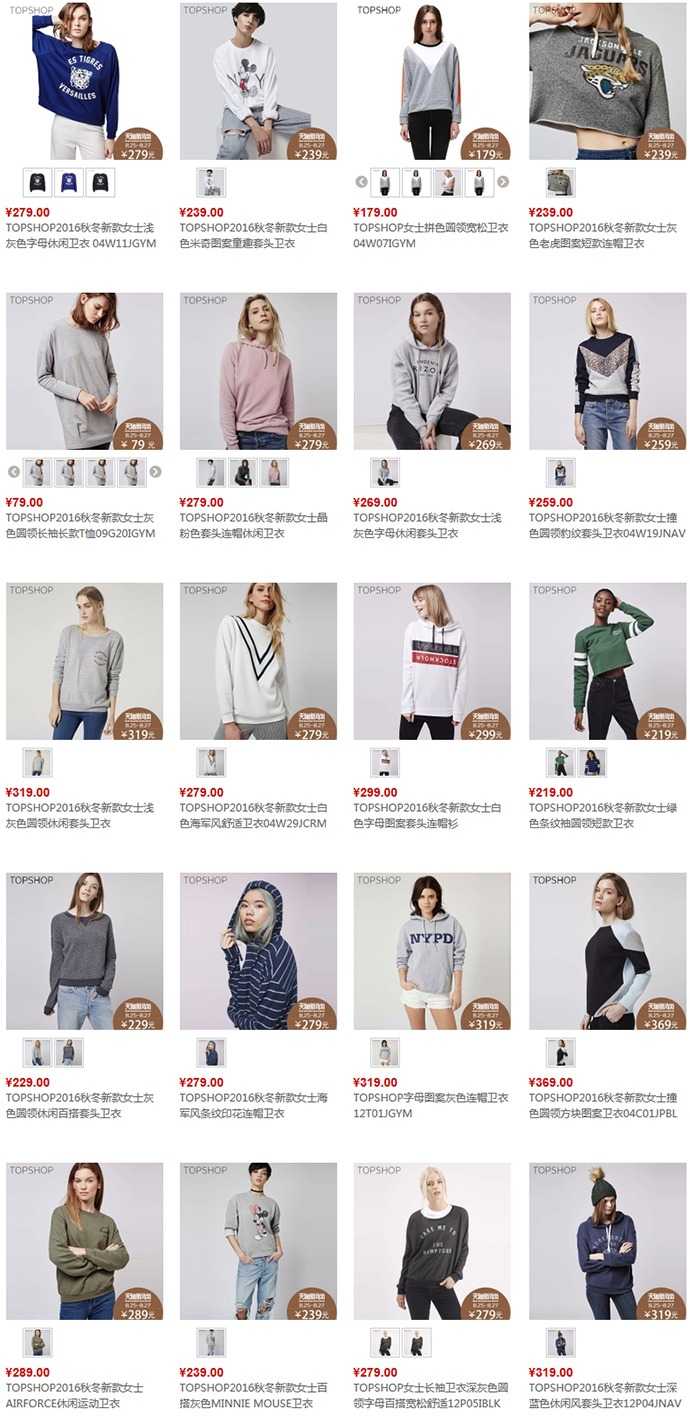This screenshot has height=1416, width=690.
Task: Open the gray MINNIE MOUSE sweatshirt
Action: coord(258,1240)
